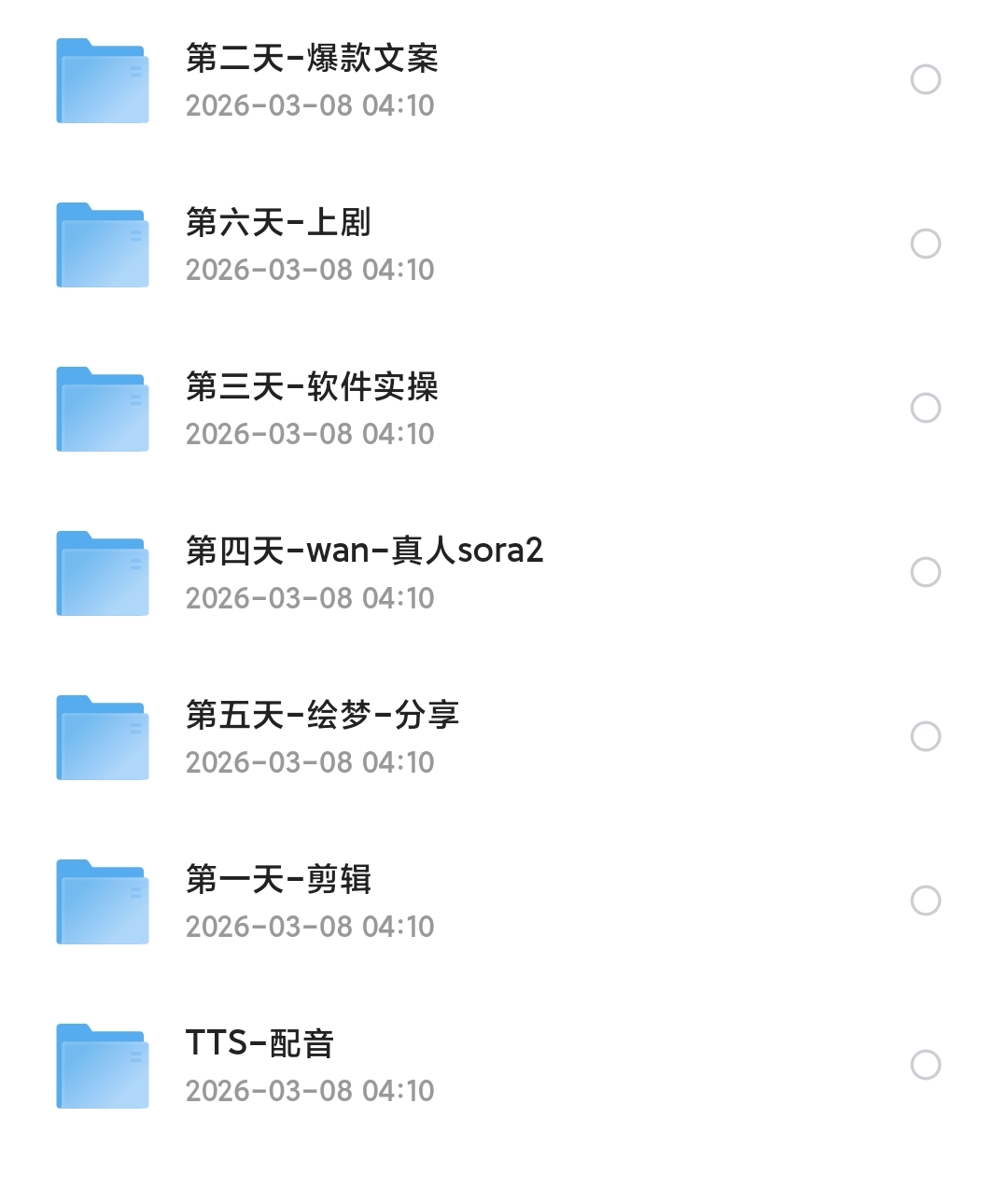This screenshot has width=1008, height=1187.
Task: Open the 第三天-软件实操 folder icon
Action: [x=102, y=409]
